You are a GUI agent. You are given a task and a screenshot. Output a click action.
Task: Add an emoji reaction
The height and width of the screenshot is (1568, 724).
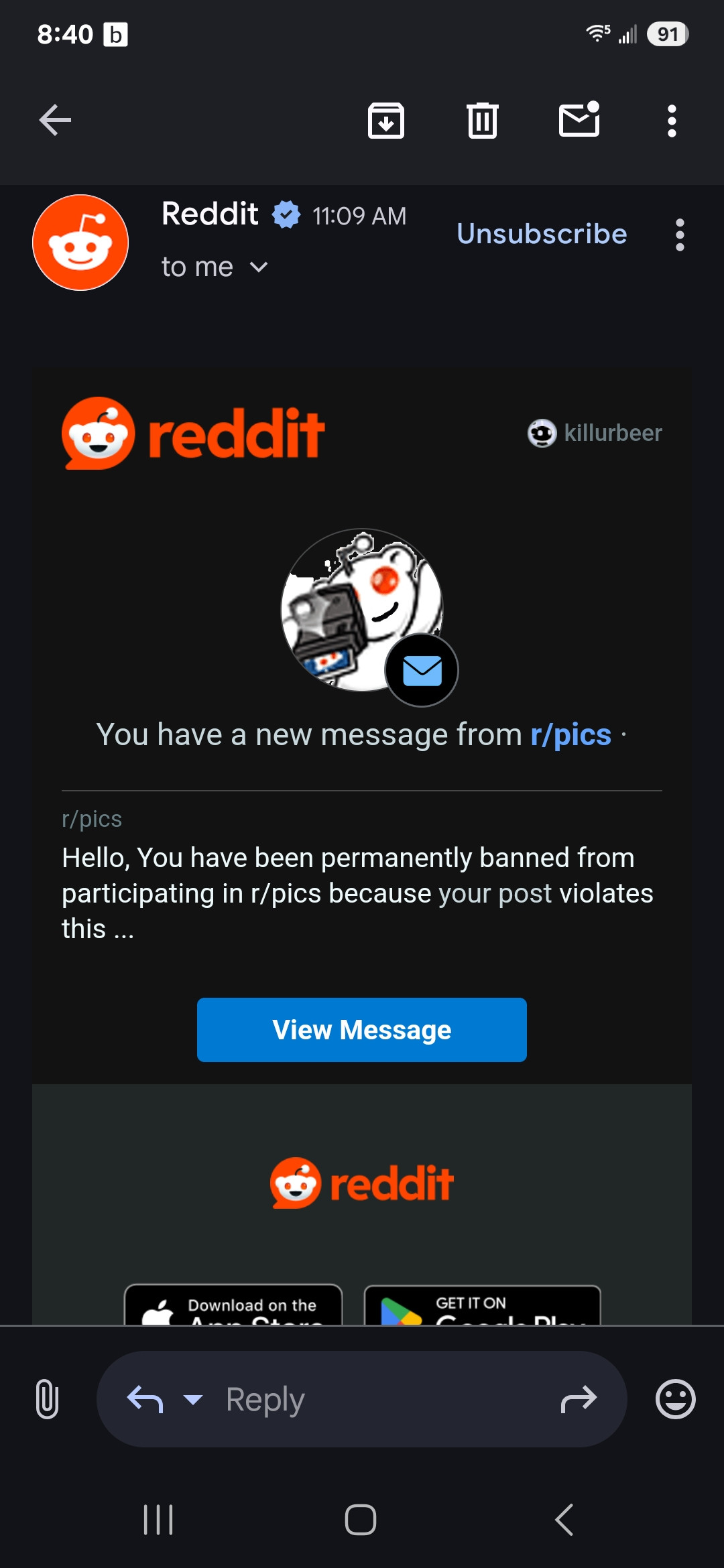[675, 1399]
